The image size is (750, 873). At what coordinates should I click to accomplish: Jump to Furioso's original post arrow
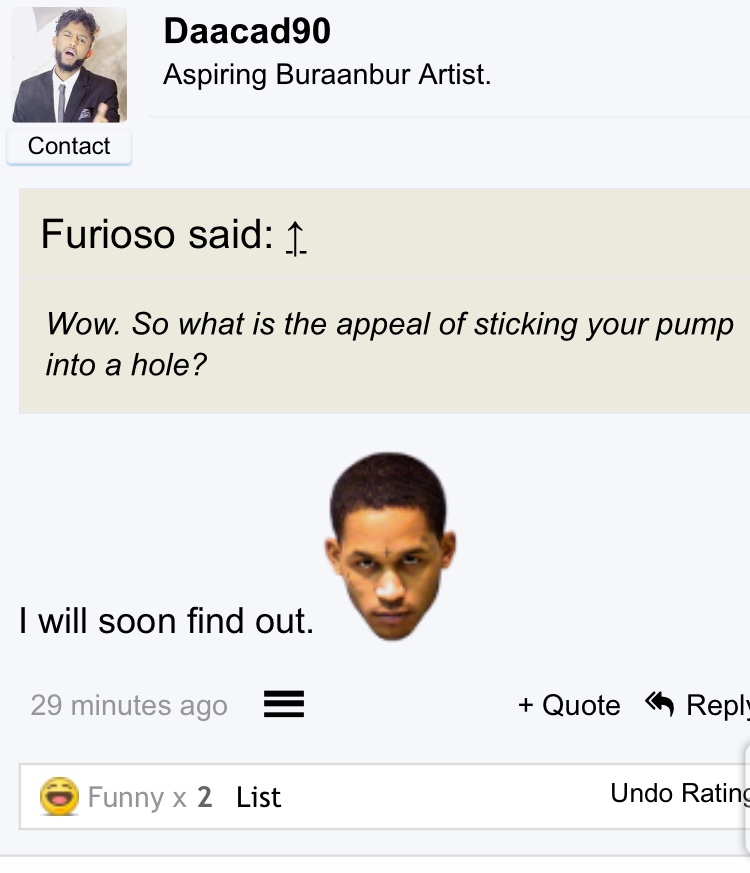coord(295,237)
